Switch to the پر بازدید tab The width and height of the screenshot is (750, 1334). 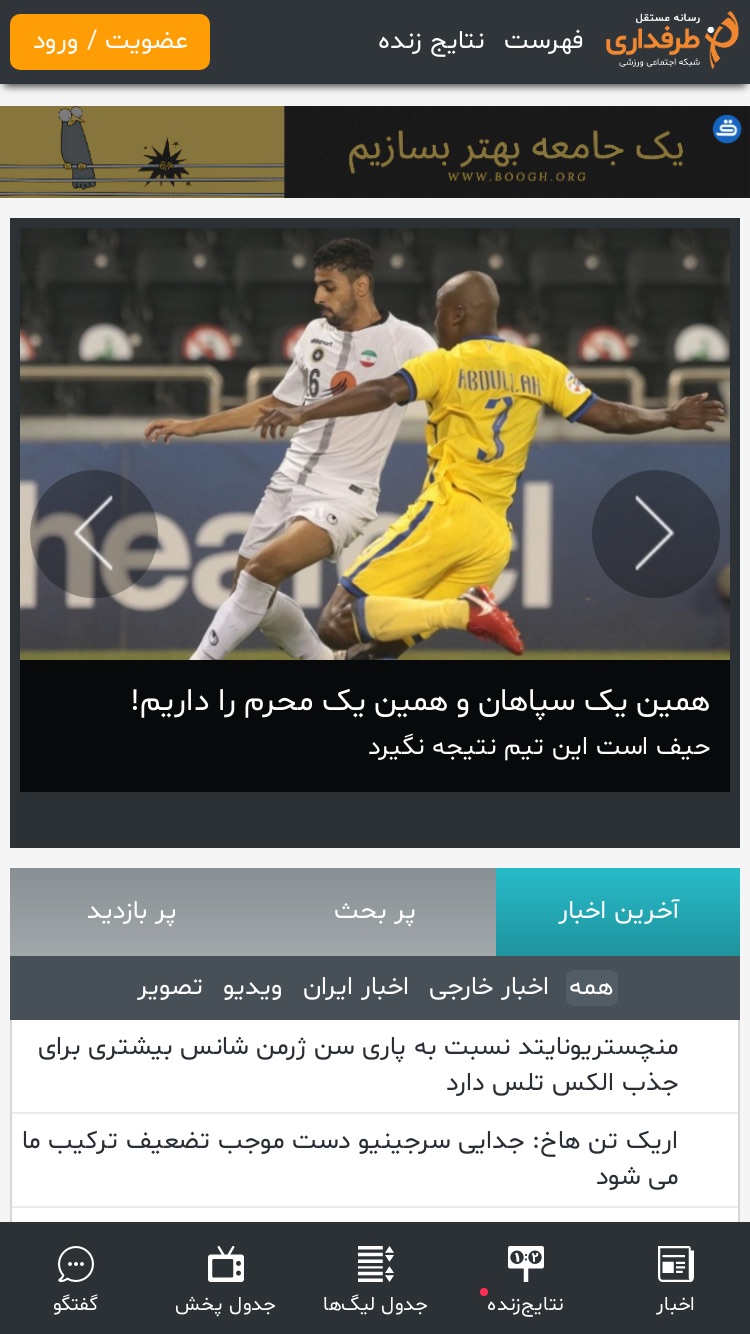coord(131,912)
